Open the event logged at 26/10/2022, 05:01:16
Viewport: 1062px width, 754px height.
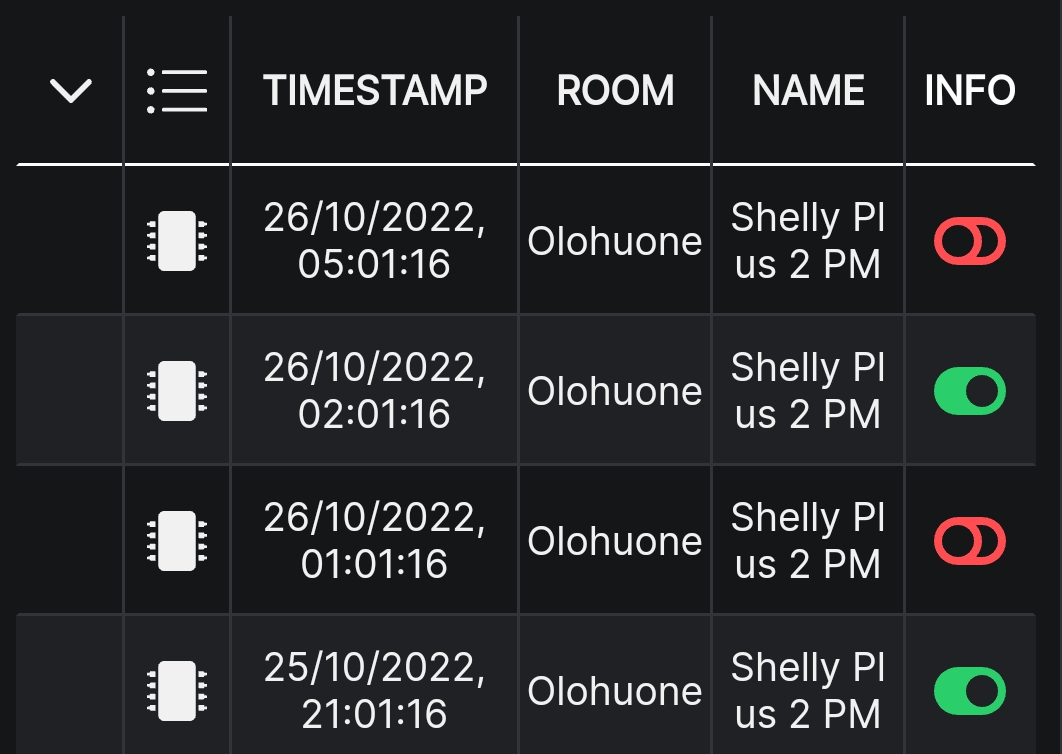(x=375, y=241)
